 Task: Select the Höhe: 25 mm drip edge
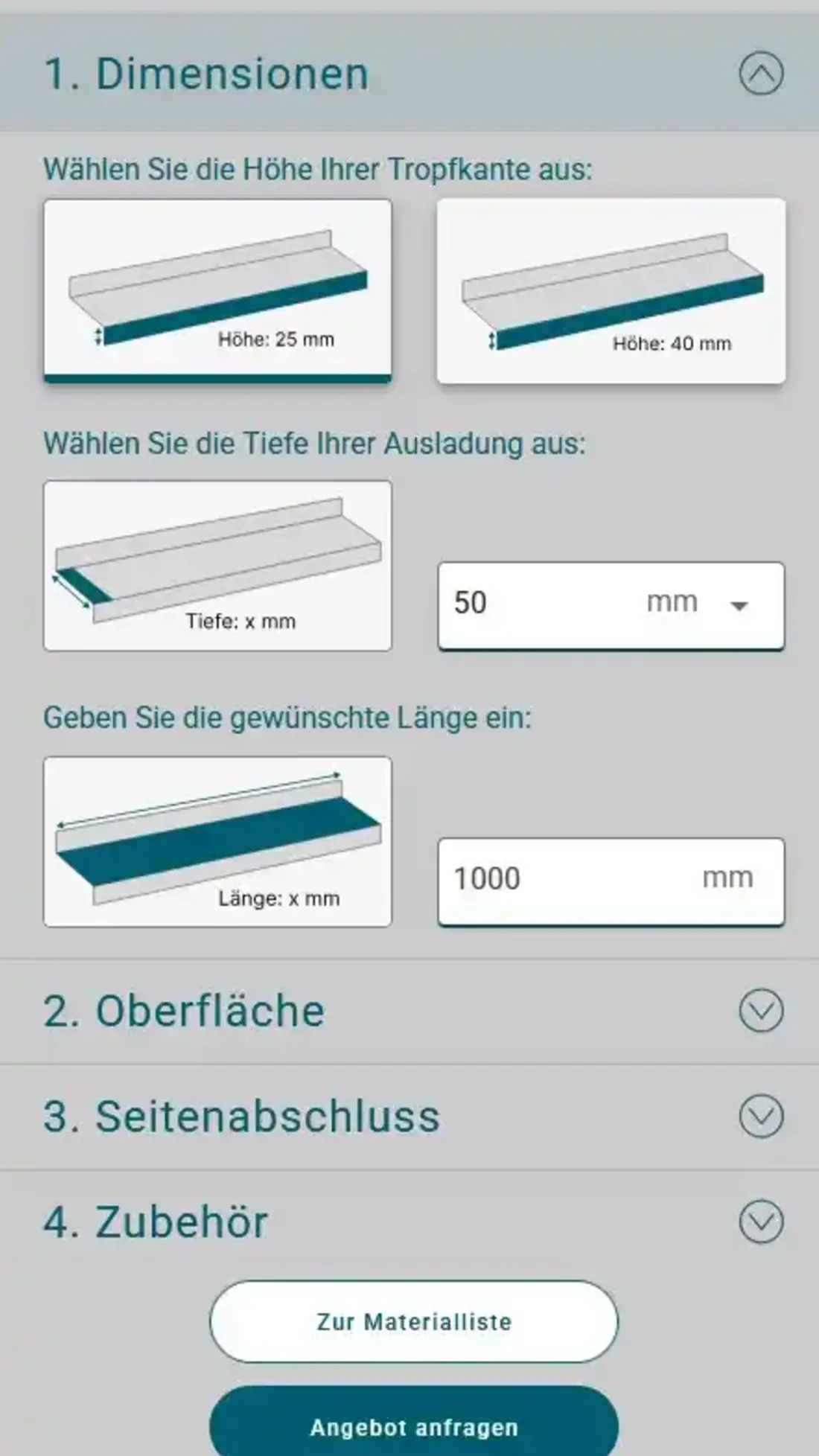click(217, 290)
